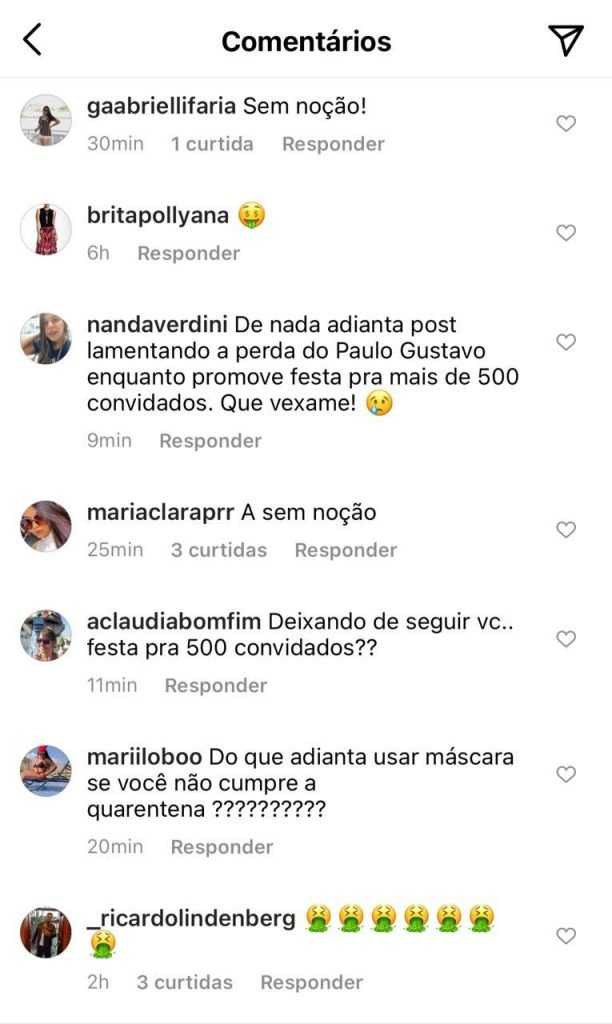Like britapollyana's comment

click(x=566, y=233)
